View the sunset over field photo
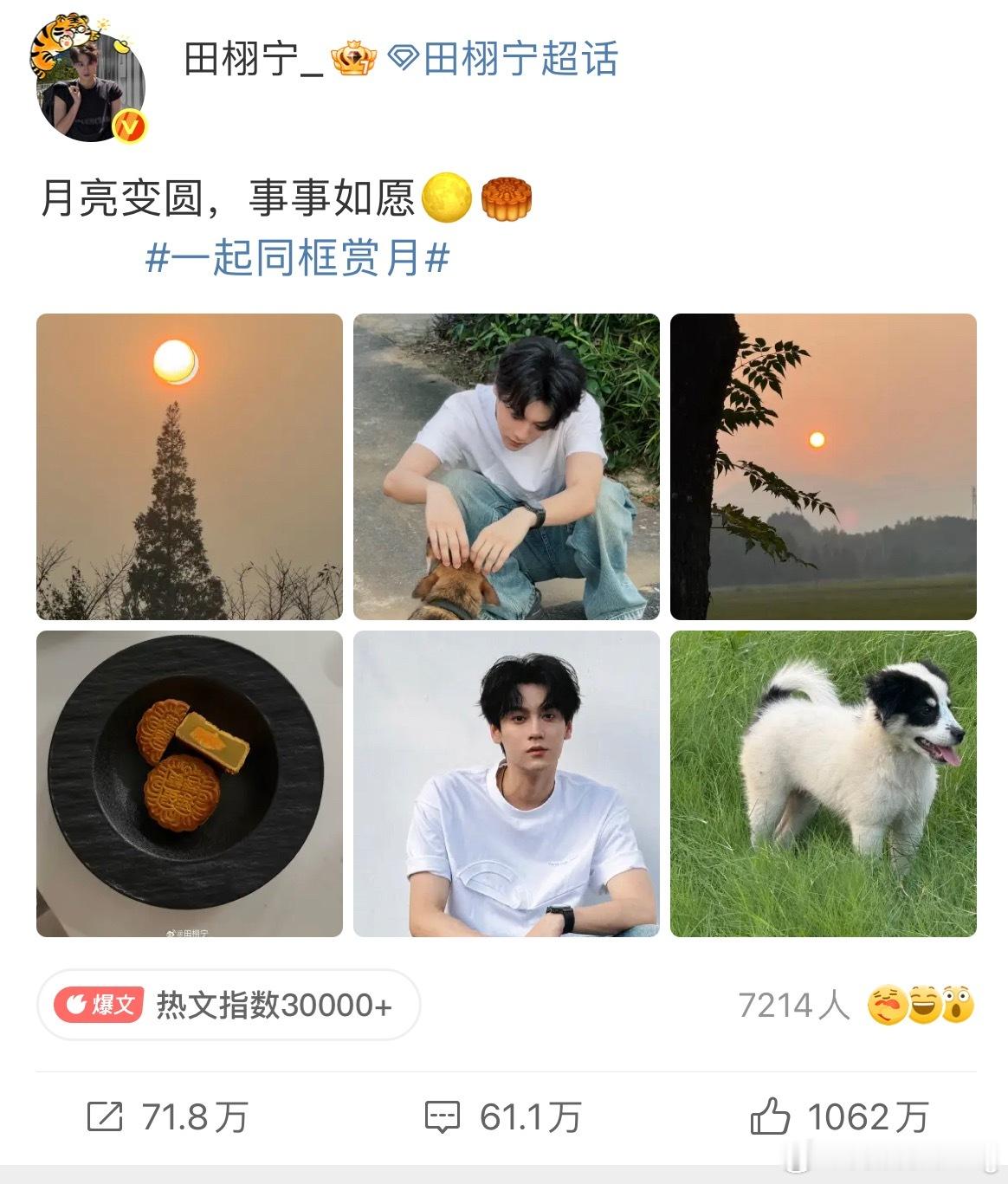Screen dimensions: 1008x1184 (823, 466)
